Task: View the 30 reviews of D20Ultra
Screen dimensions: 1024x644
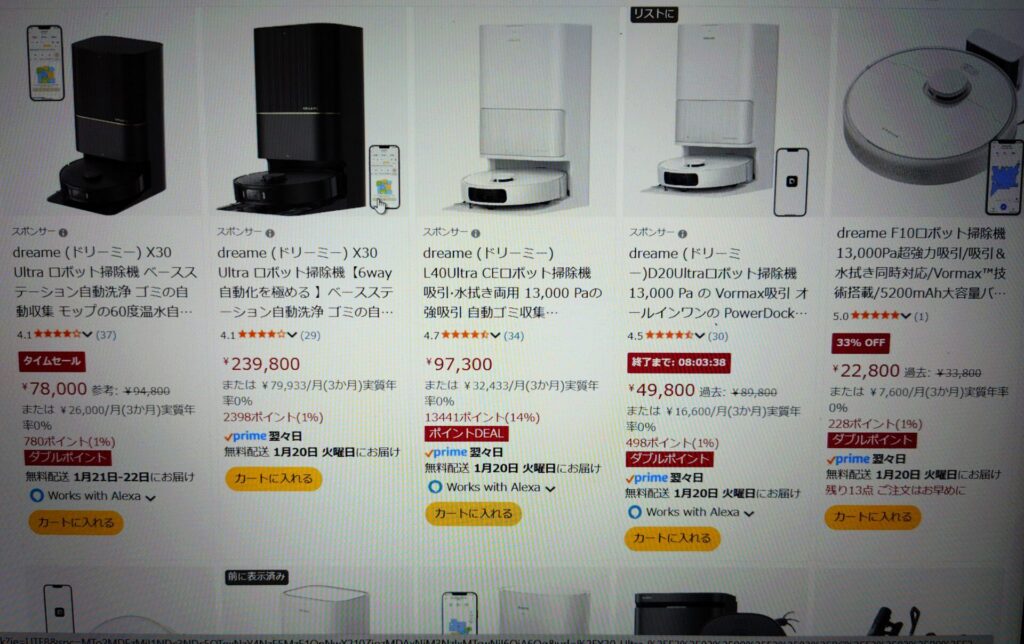Action: pyautogui.click(x=718, y=336)
